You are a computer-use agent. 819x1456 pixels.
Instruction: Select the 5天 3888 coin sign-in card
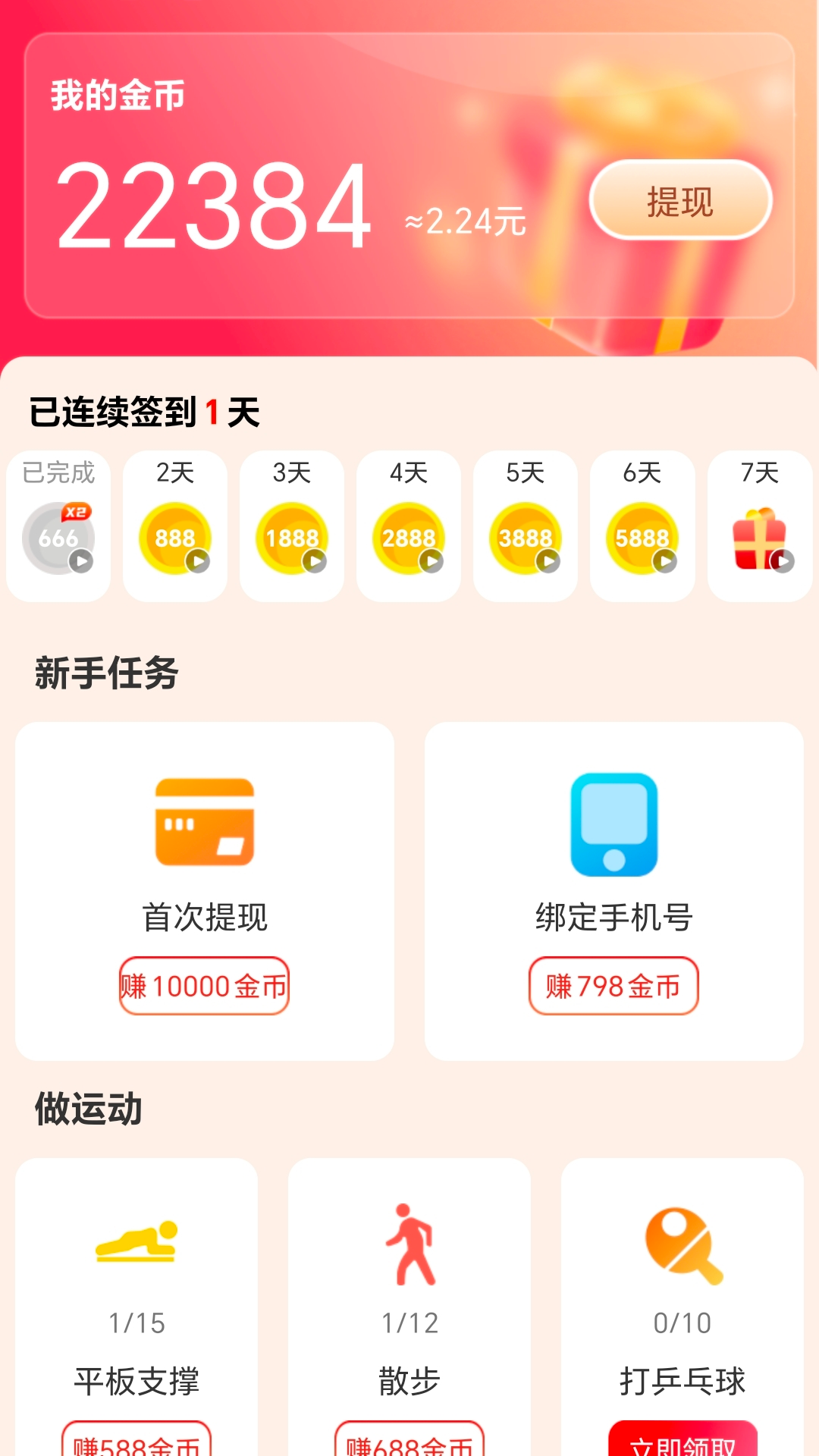click(x=526, y=526)
